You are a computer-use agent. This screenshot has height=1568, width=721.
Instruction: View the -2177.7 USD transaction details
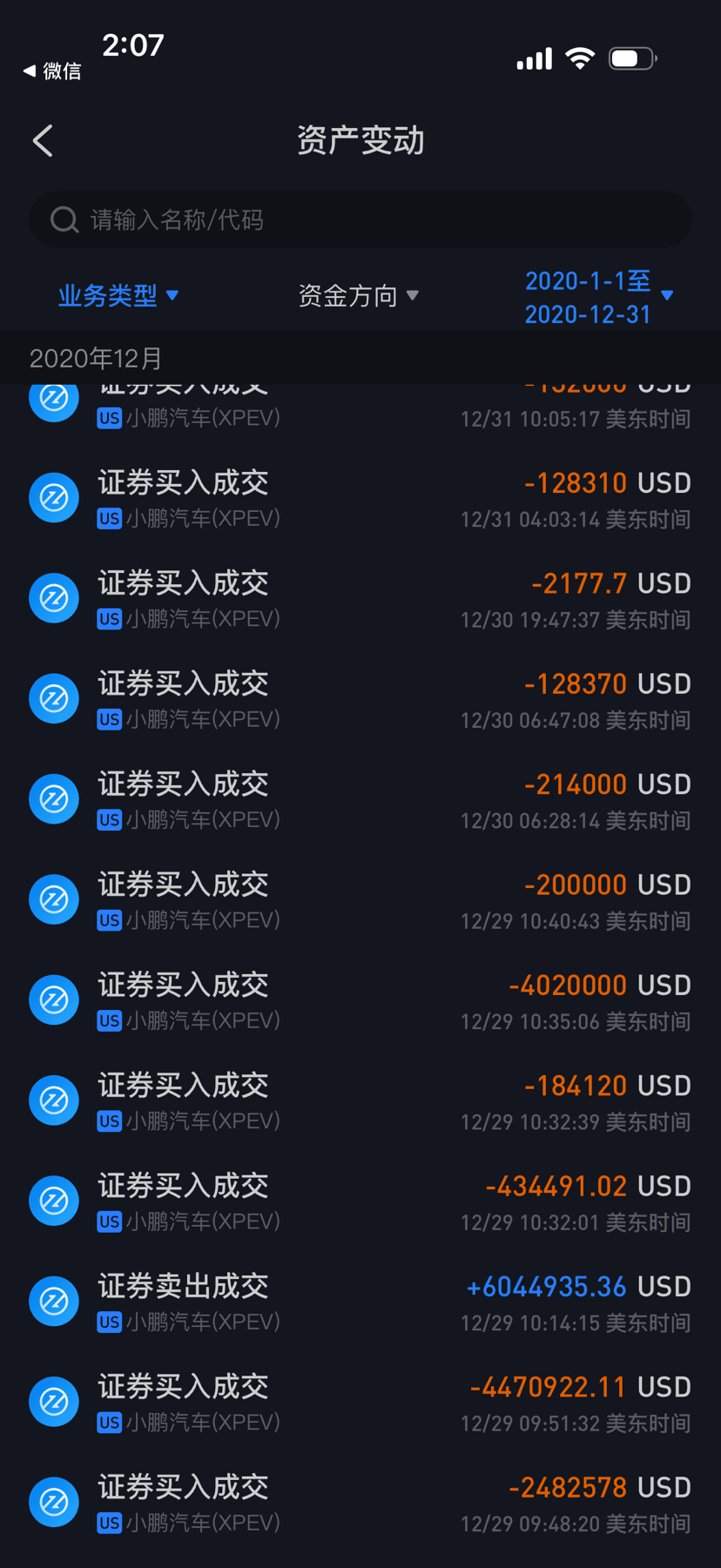tap(360, 599)
